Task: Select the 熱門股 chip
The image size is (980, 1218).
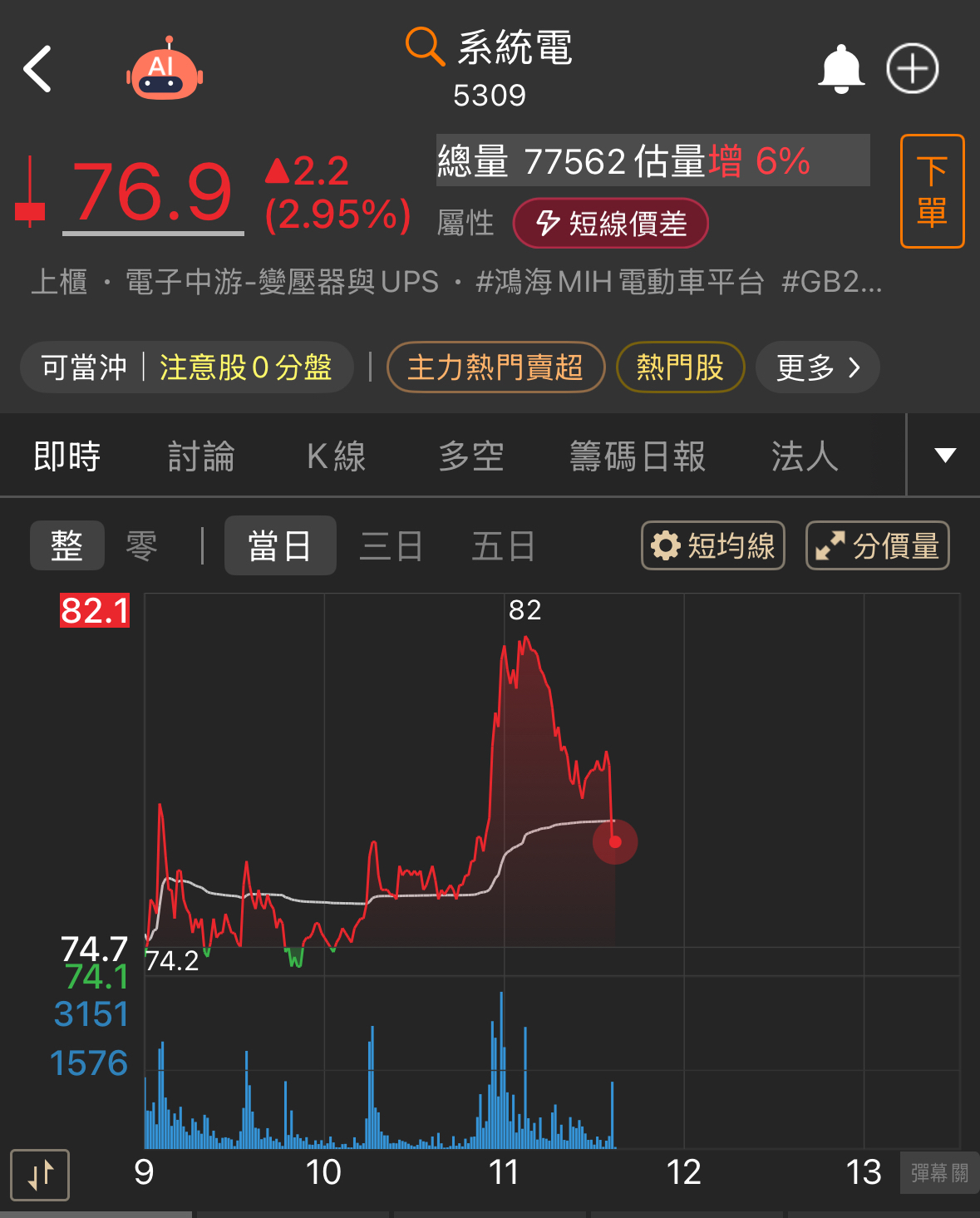Action: click(680, 367)
